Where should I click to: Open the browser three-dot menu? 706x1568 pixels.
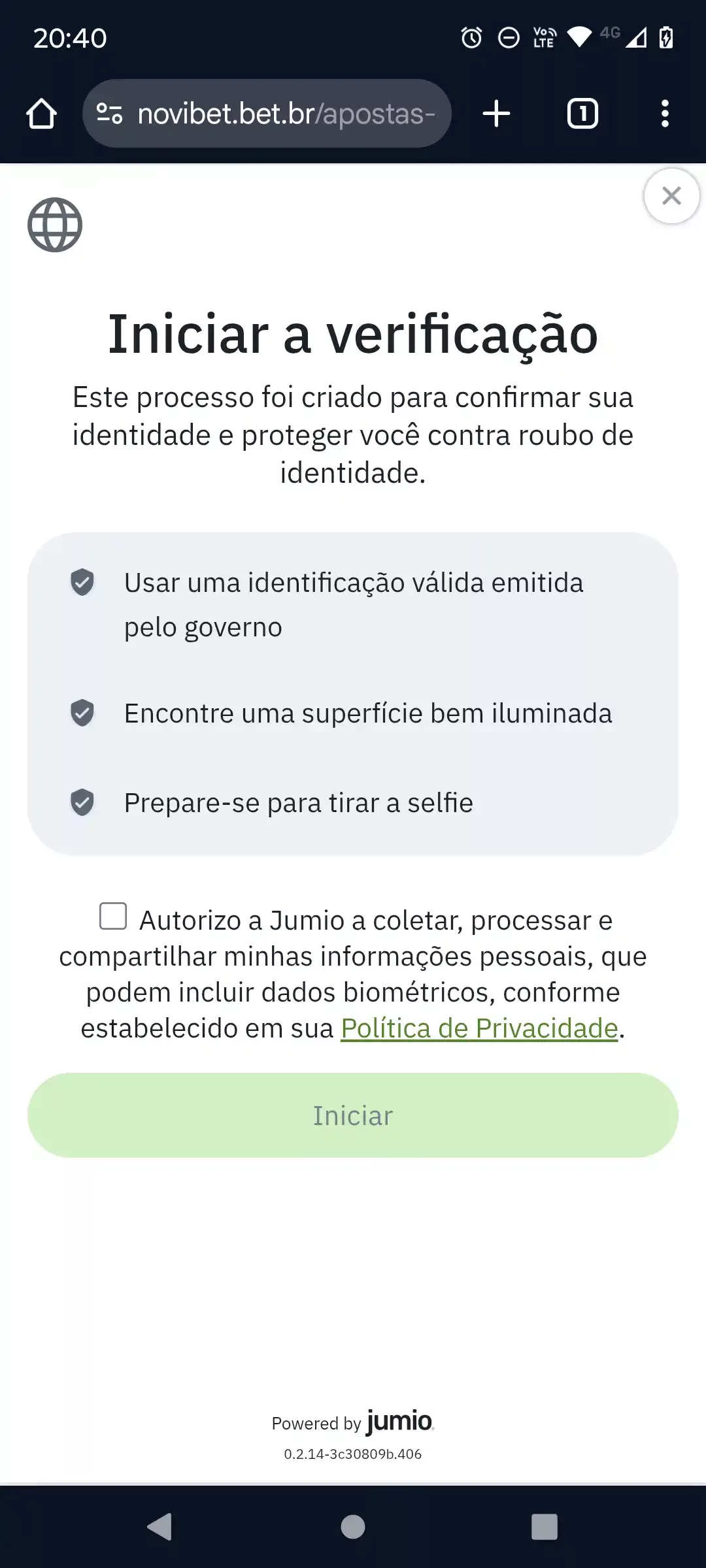tap(665, 113)
